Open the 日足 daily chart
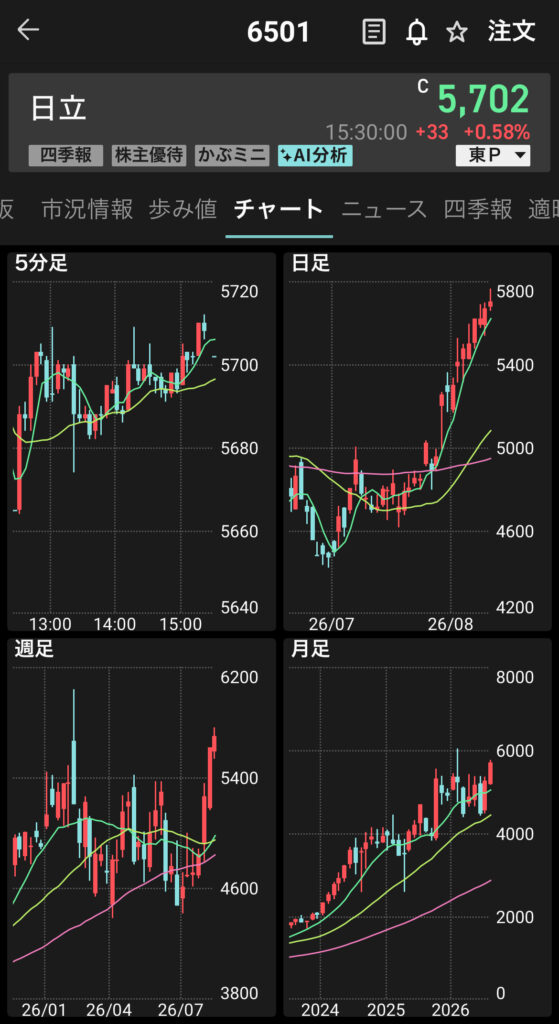The width and height of the screenshot is (559, 1024). [419, 441]
